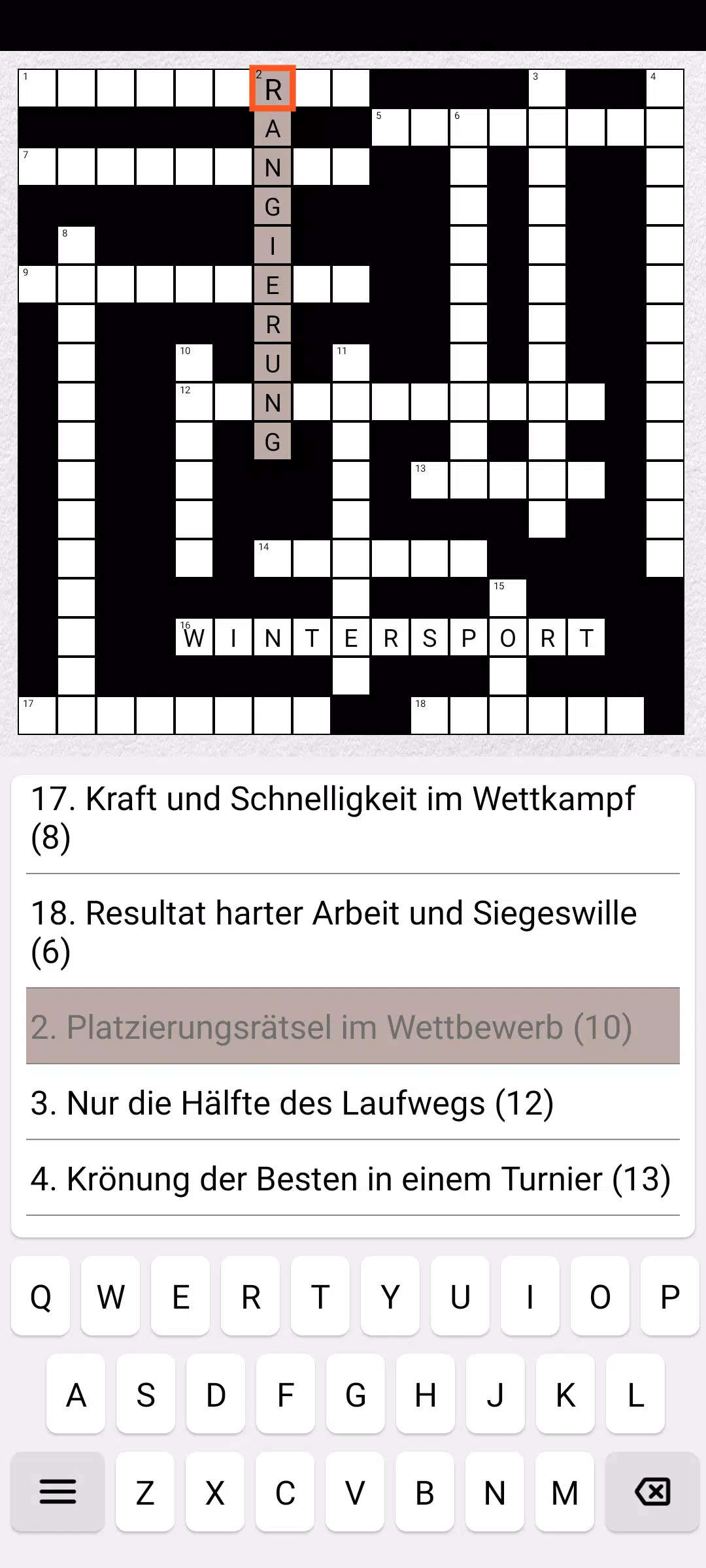Select first cell of 18 across
Viewport: 706px width, 1568px height.
(429, 715)
